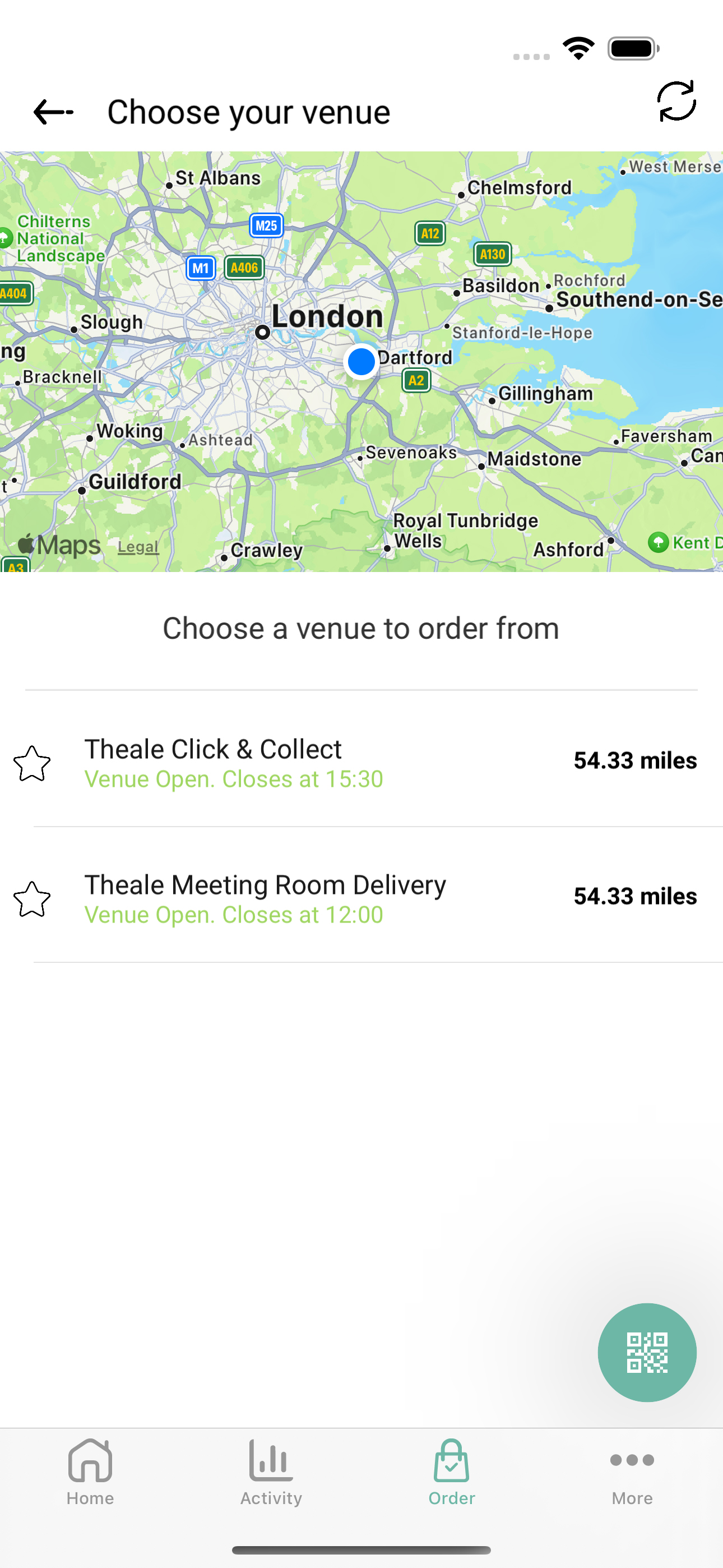Favorite Theale Click & Collect with the star

click(x=33, y=763)
